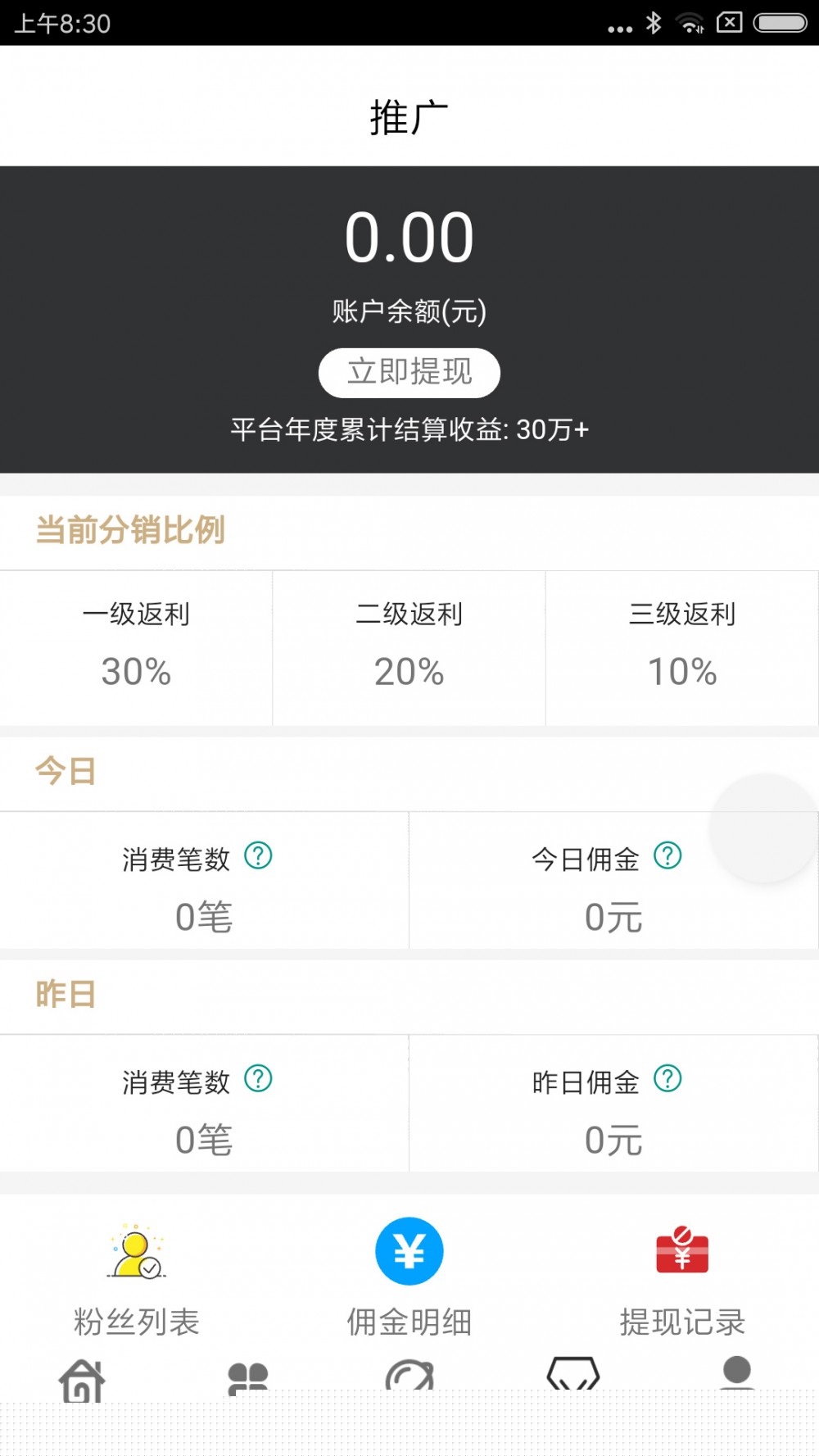This screenshot has height=1456, width=819.
Task: Click the 平台年度累计结算收益 text link
Action: coord(409,428)
